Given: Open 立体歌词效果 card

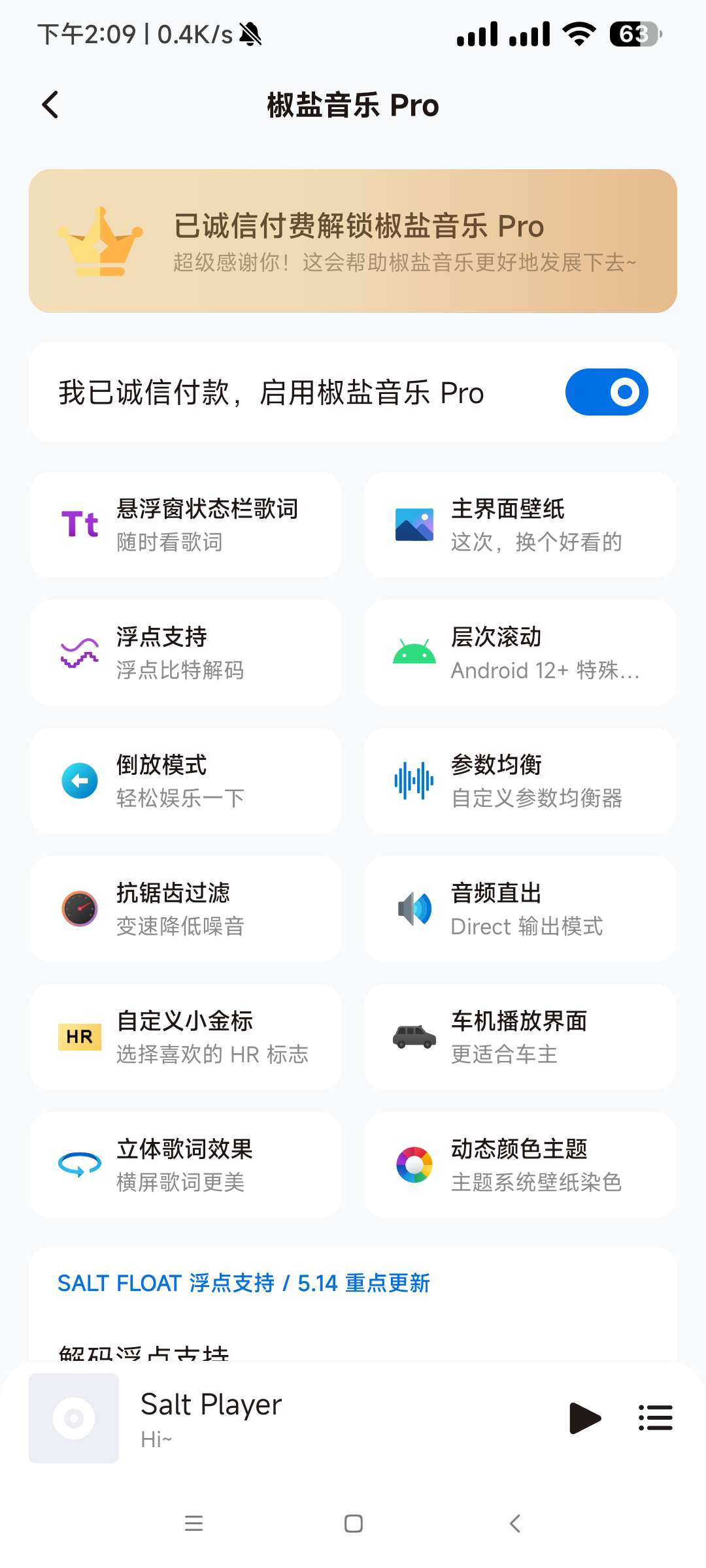Looking at the screenshot, I should [186, 1165].
